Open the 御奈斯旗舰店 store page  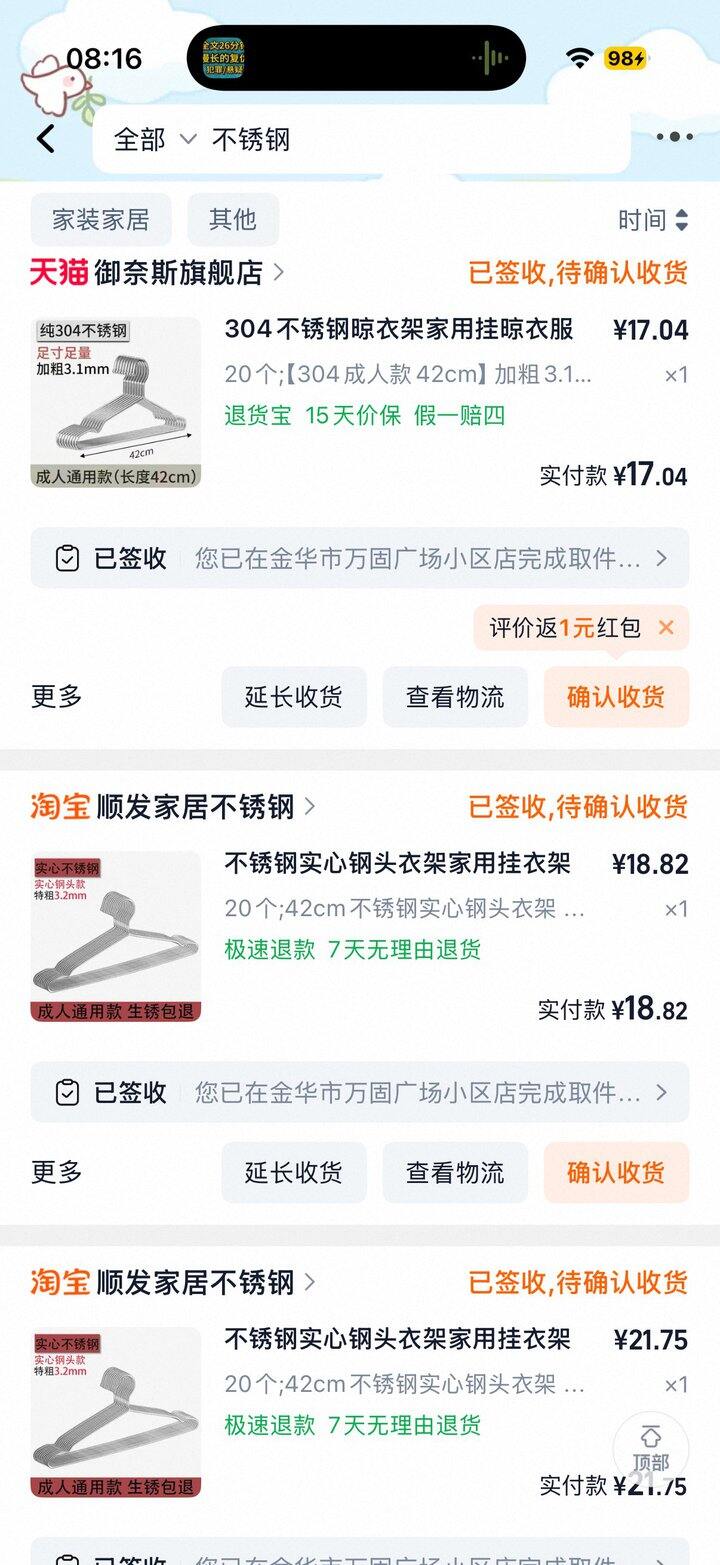(178, 272)
